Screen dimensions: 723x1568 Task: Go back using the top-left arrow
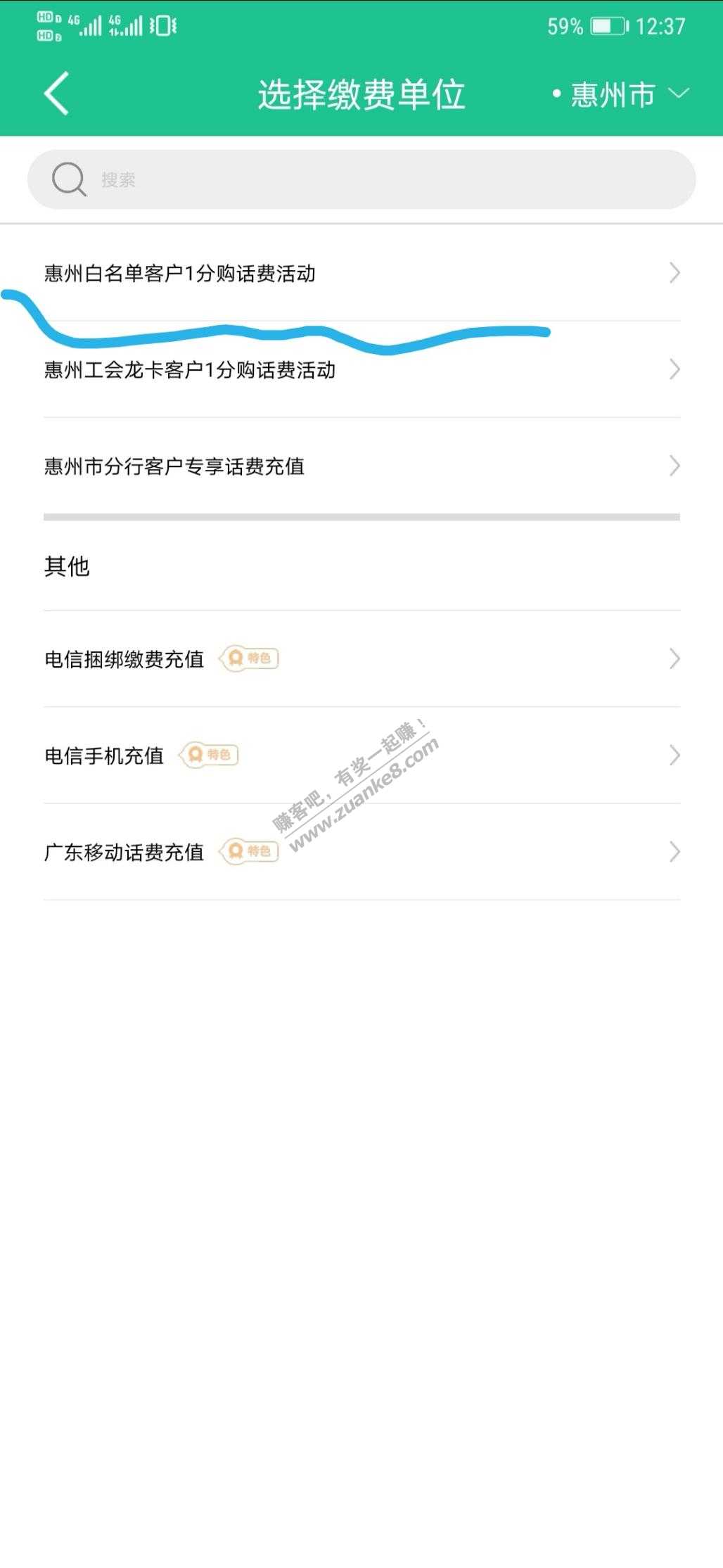(x=56, y=94)
